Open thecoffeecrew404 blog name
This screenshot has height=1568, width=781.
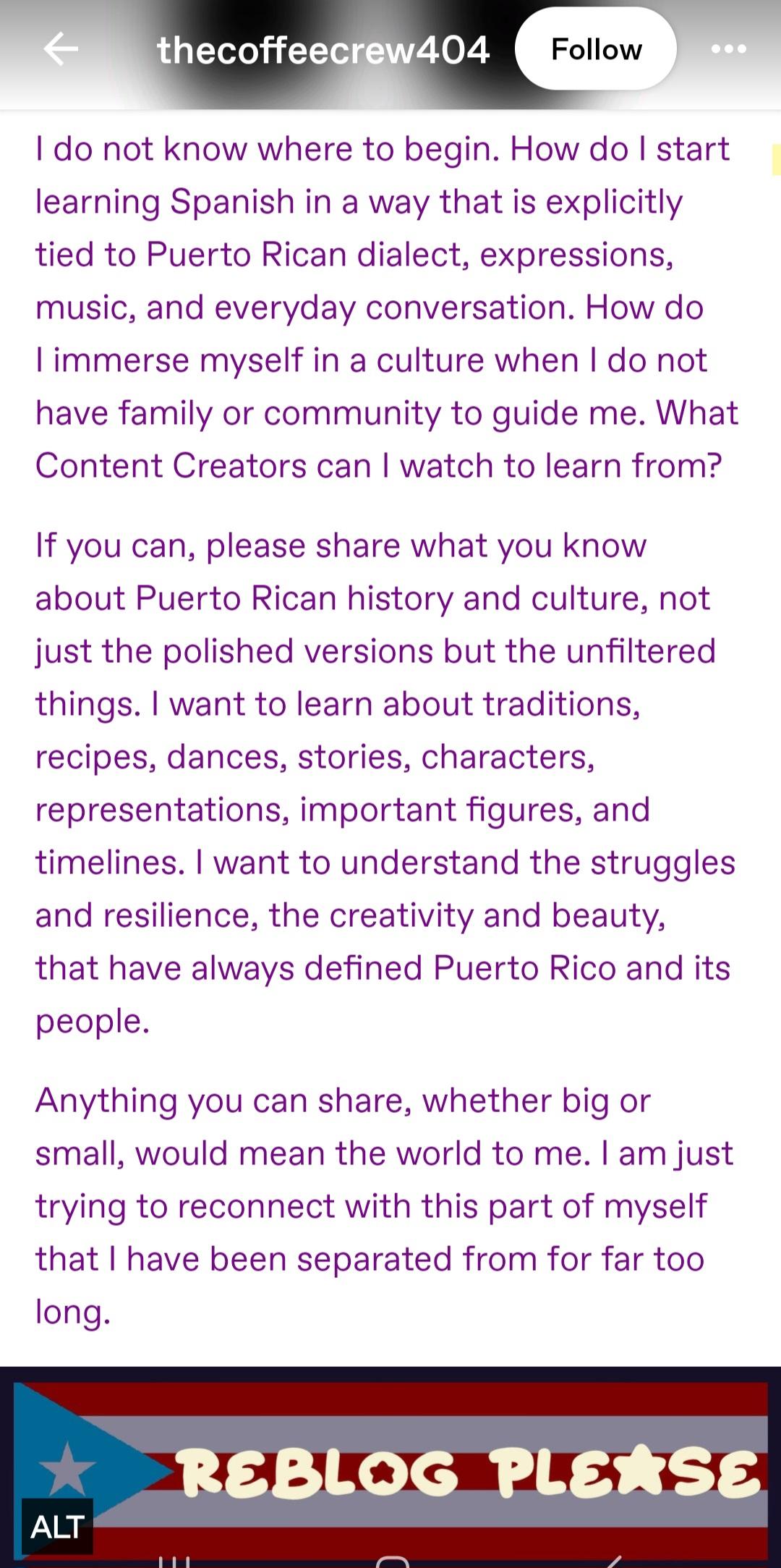pos(323,50)
